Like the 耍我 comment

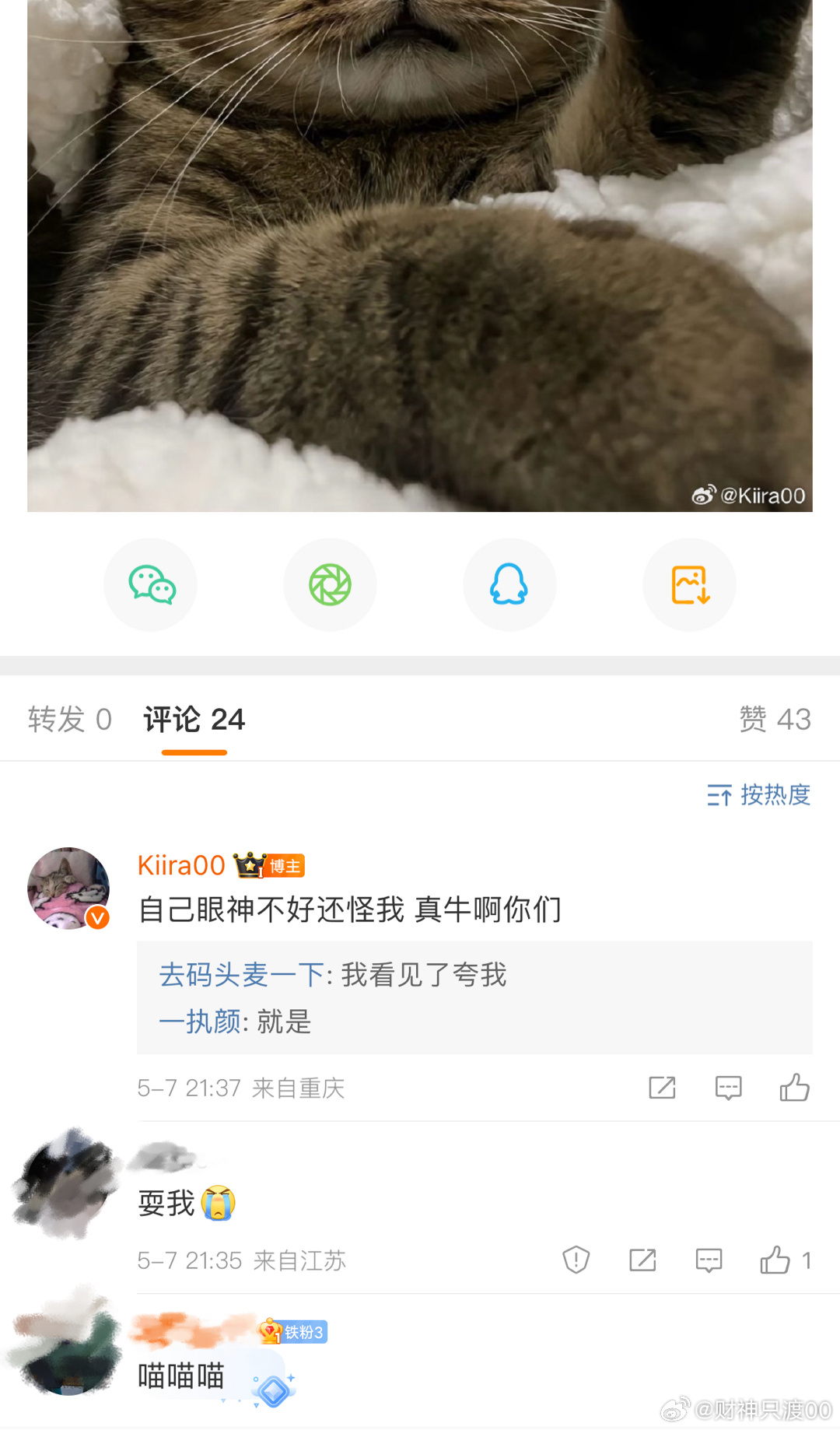click(775, 1260)
